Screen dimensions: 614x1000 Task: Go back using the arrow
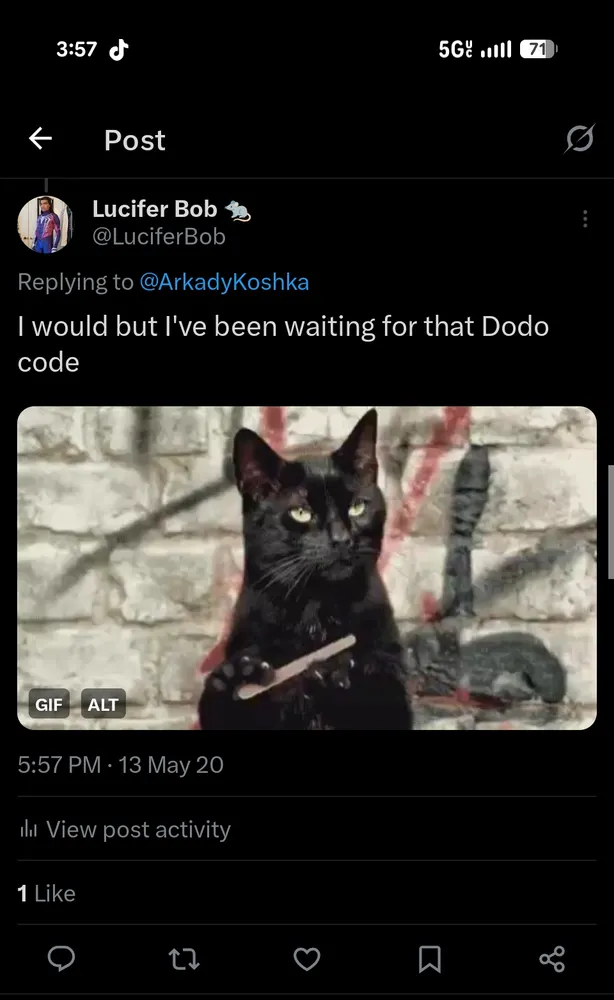(40, 140)
